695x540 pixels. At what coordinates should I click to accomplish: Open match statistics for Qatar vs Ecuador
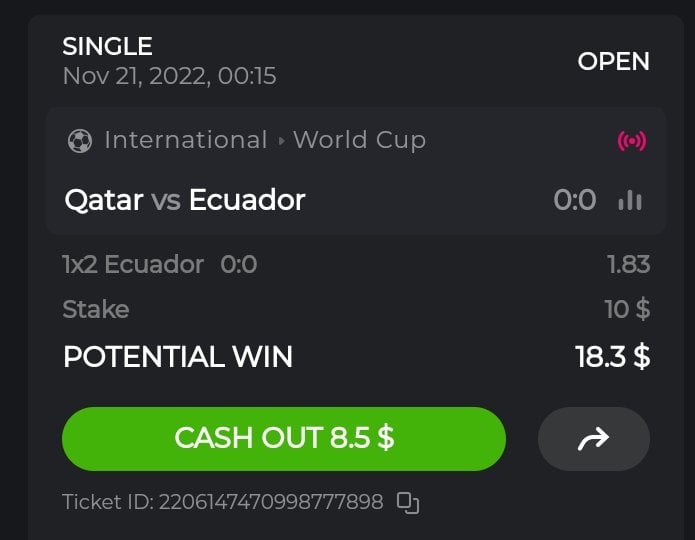coord(630,200)
